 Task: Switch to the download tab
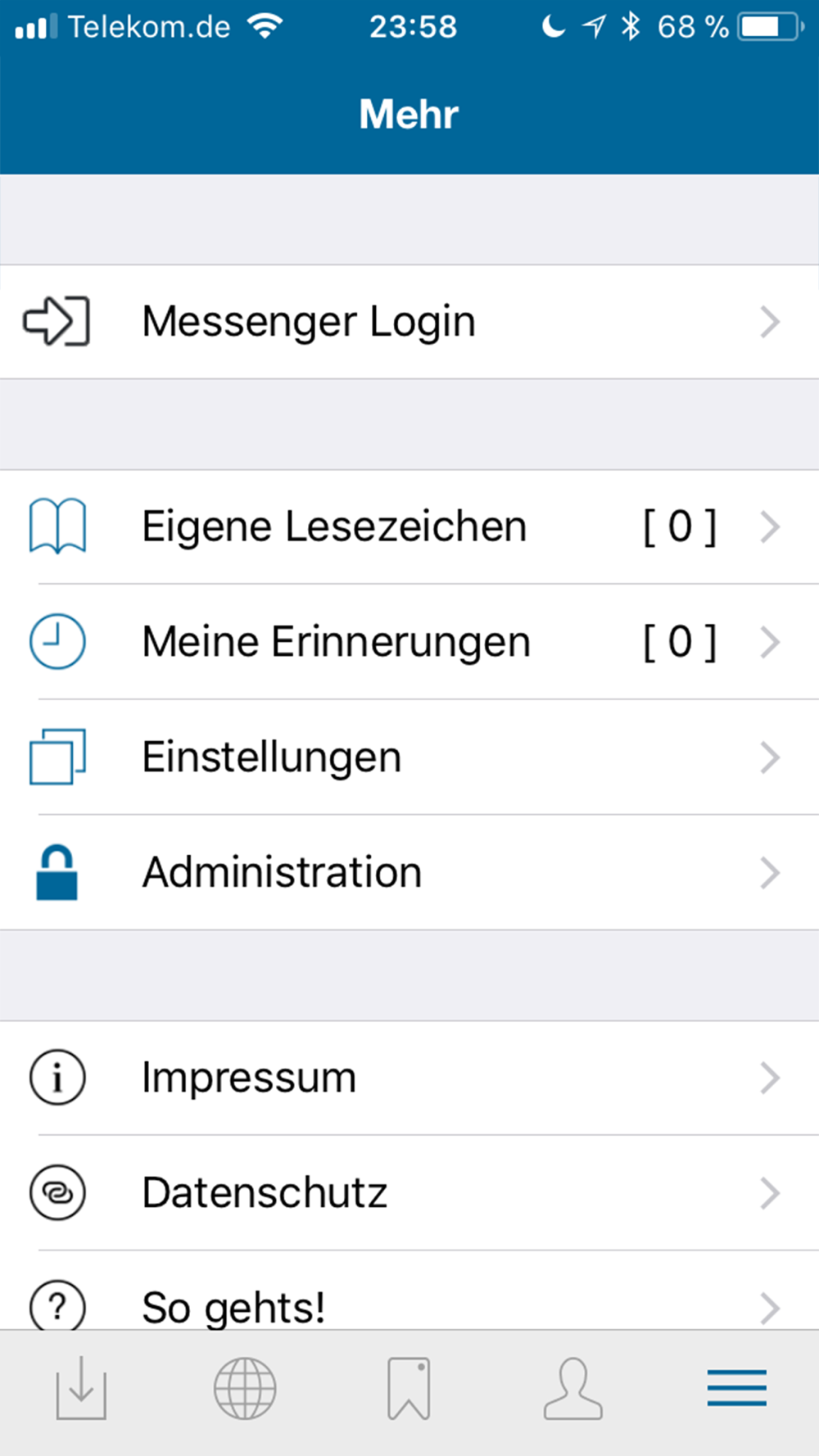click(x=81, y=1388)
